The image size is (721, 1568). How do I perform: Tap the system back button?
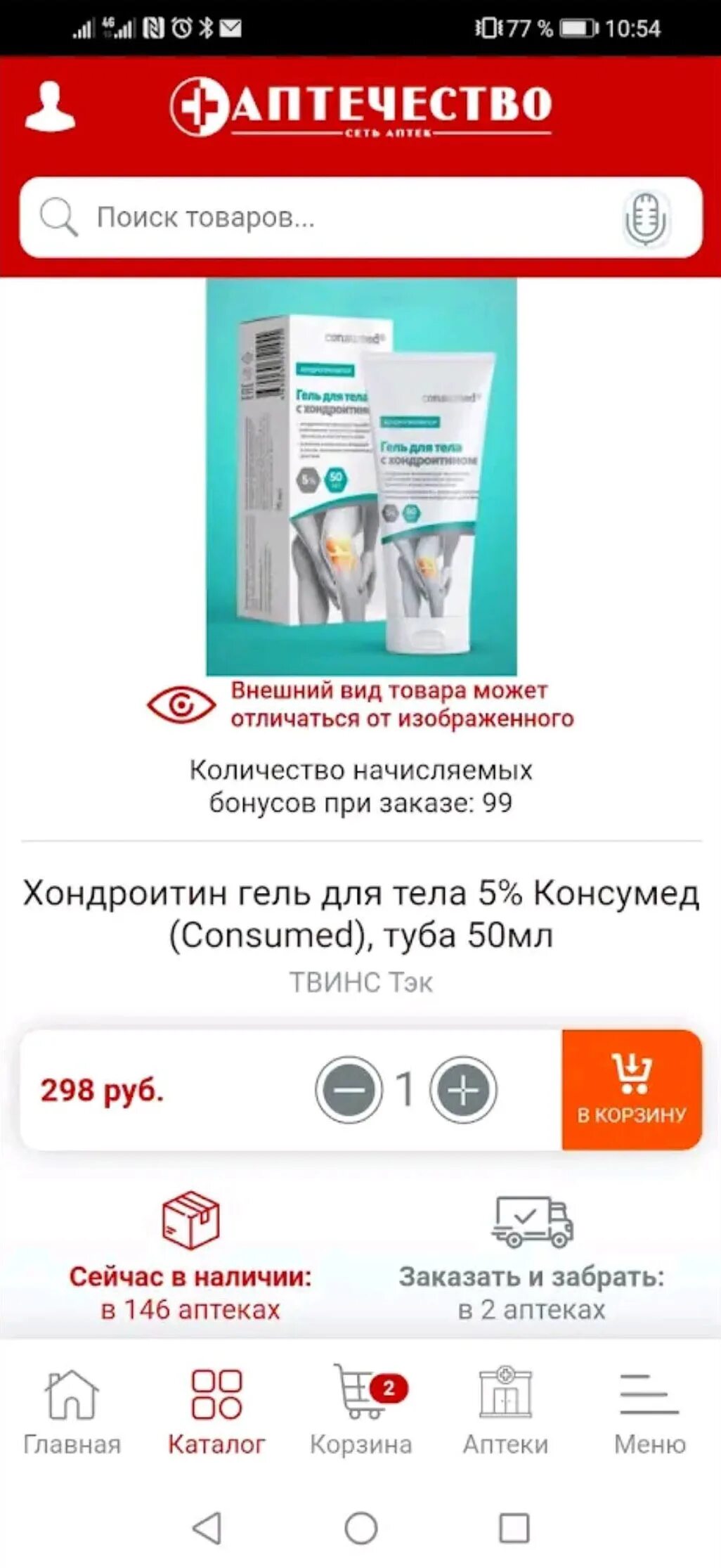[x=207, y=1527]
